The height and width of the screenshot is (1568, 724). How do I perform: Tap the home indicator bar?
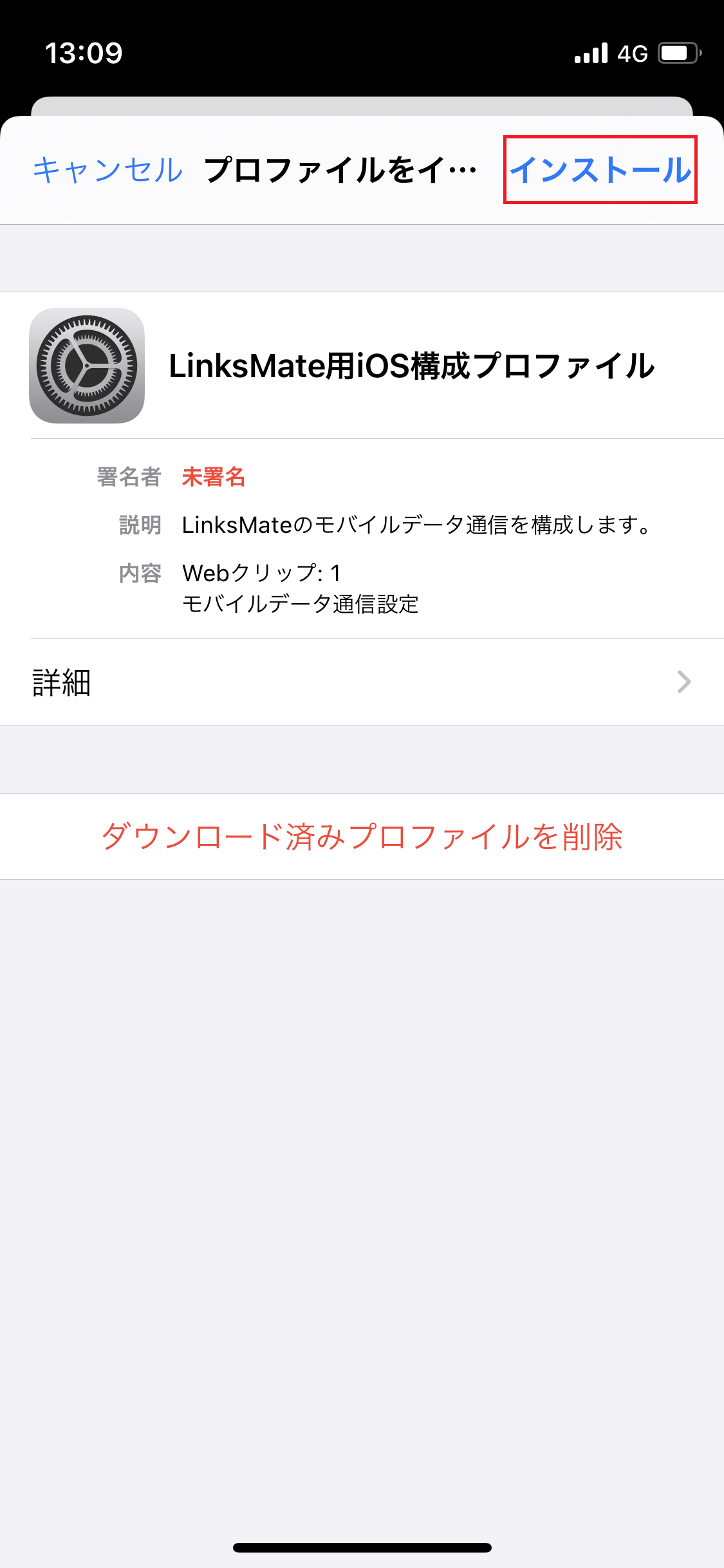[x=362, y=1547]
